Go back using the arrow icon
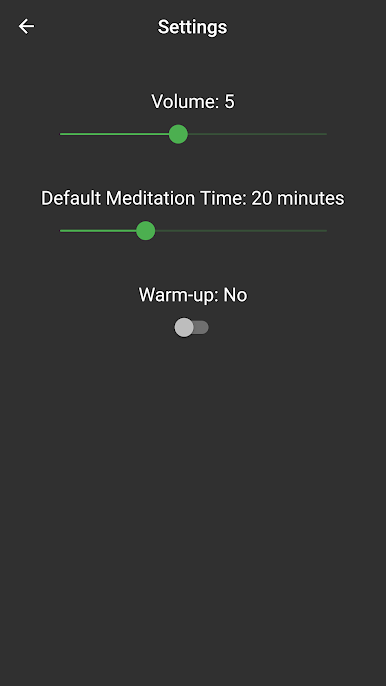386x686 pixels. tap(26, 27)
